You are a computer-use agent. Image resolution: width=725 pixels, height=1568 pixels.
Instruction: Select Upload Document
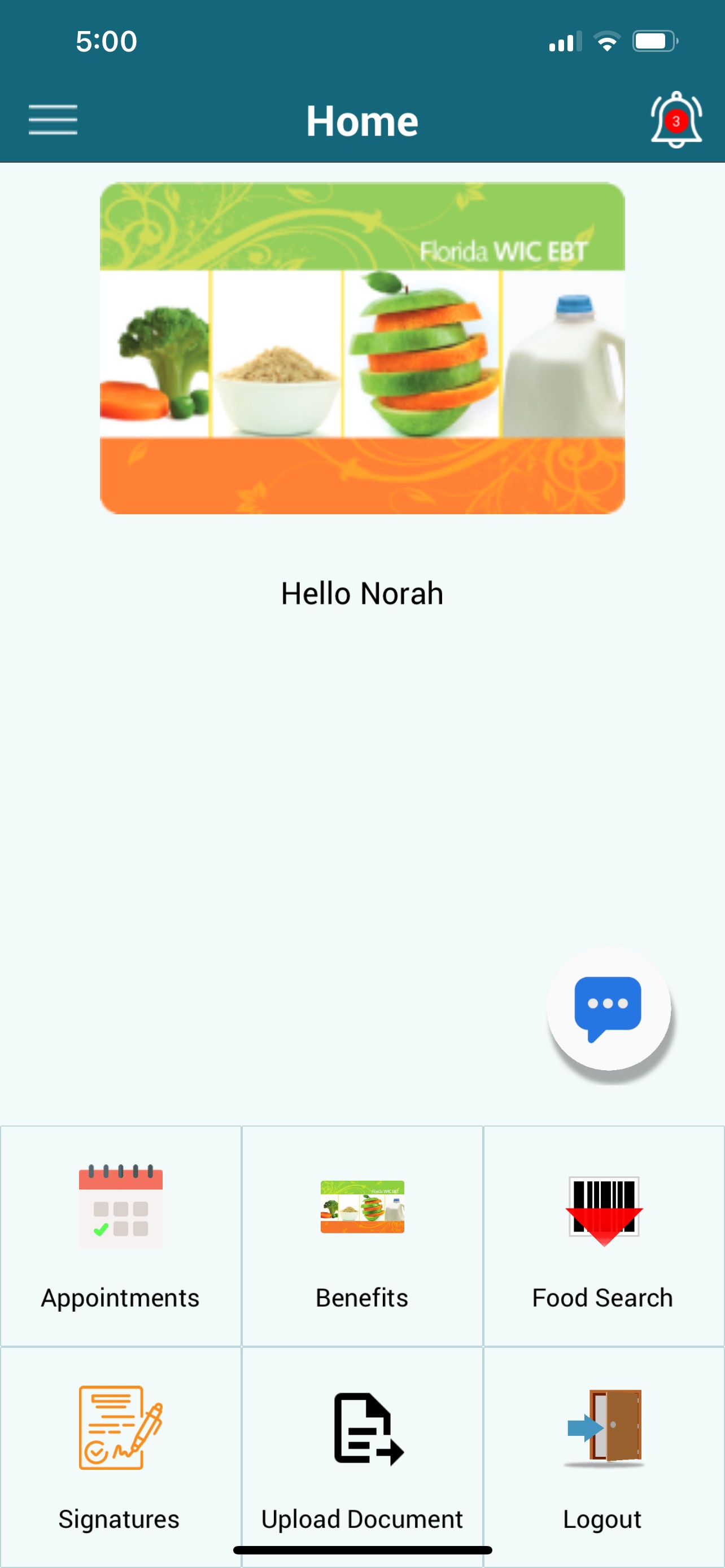(x=362, y=1457)
